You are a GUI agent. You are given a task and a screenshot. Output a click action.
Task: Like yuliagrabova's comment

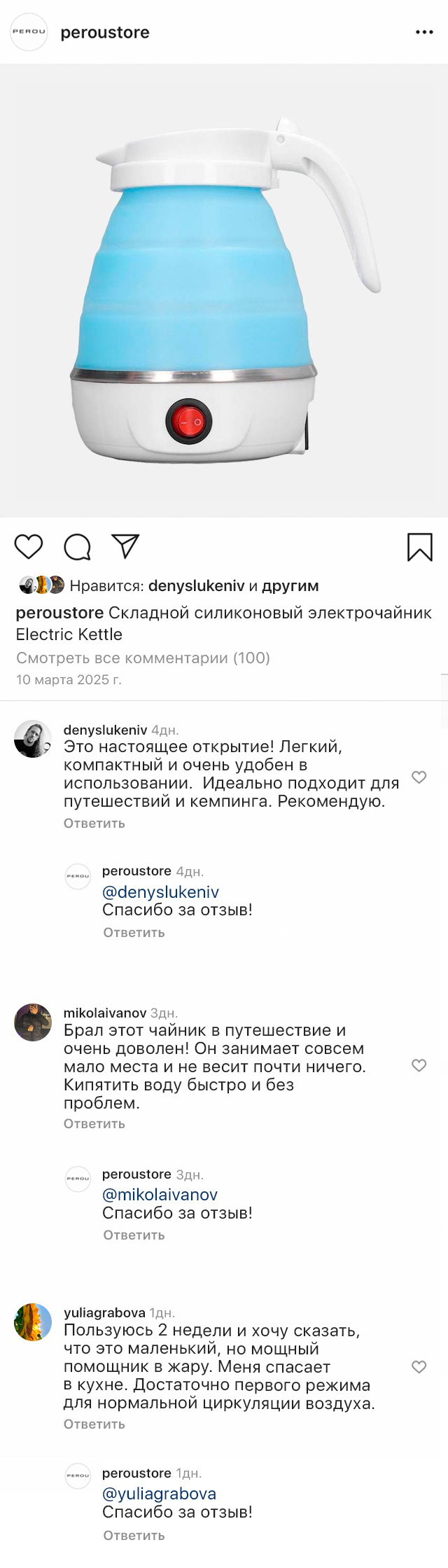pos(419,1367)
